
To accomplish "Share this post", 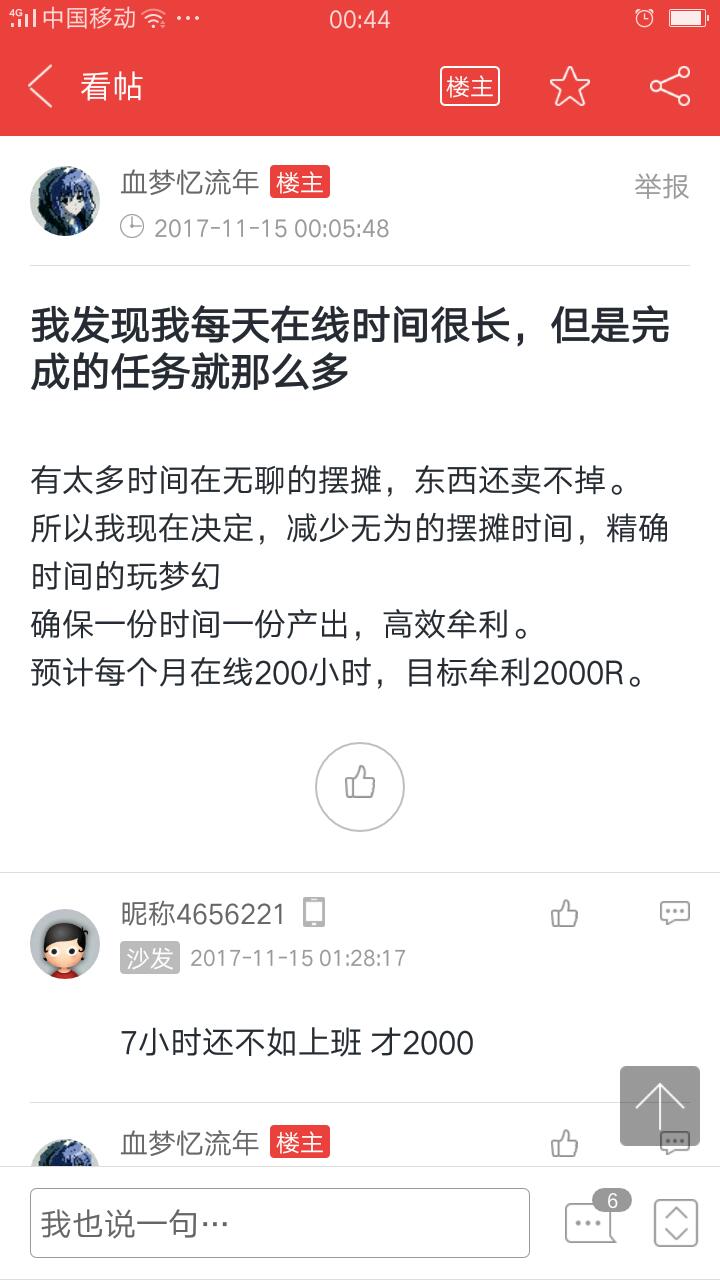I will pos(669,87).
